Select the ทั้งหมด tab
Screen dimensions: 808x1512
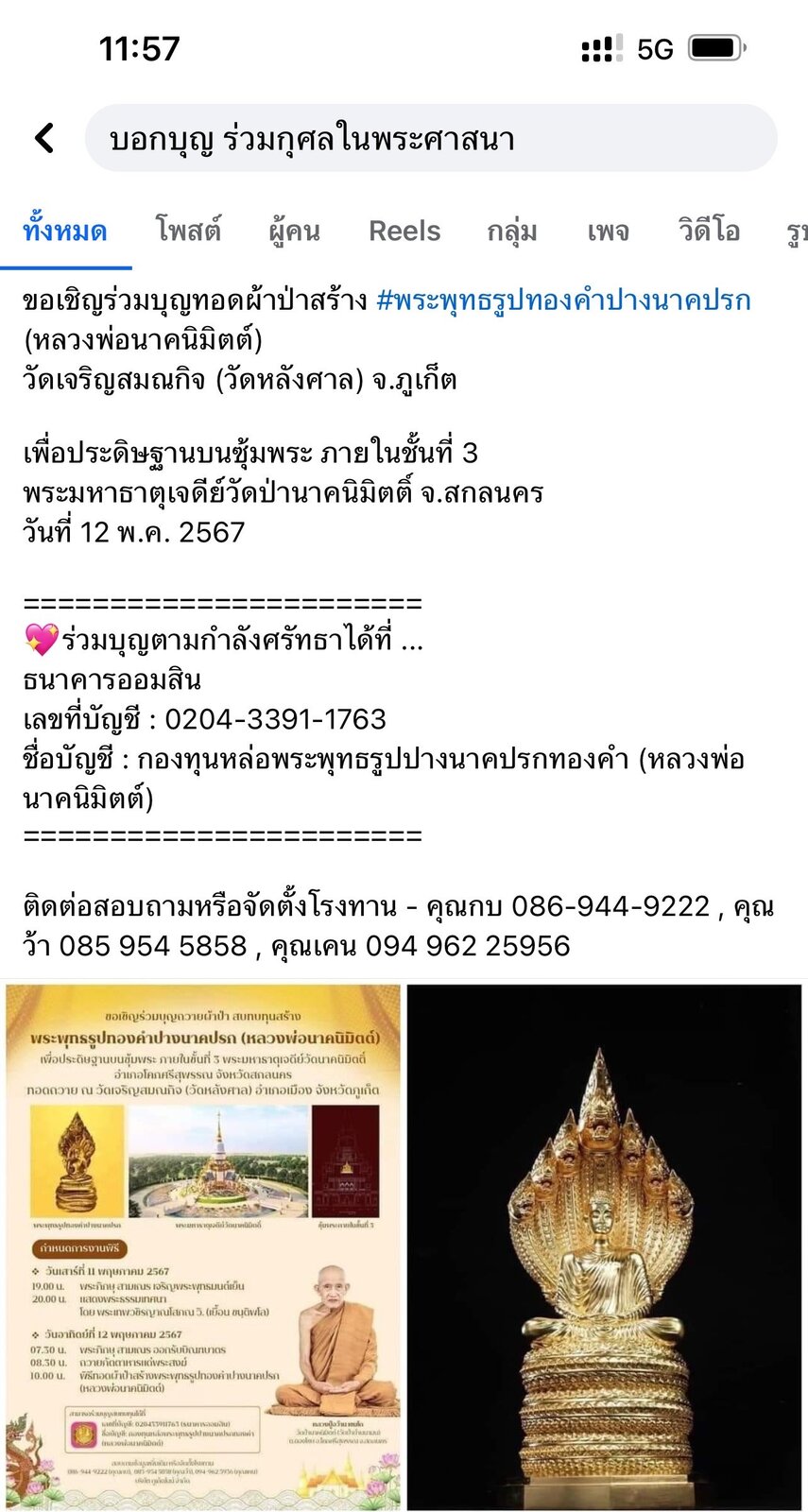click(65, 232)
